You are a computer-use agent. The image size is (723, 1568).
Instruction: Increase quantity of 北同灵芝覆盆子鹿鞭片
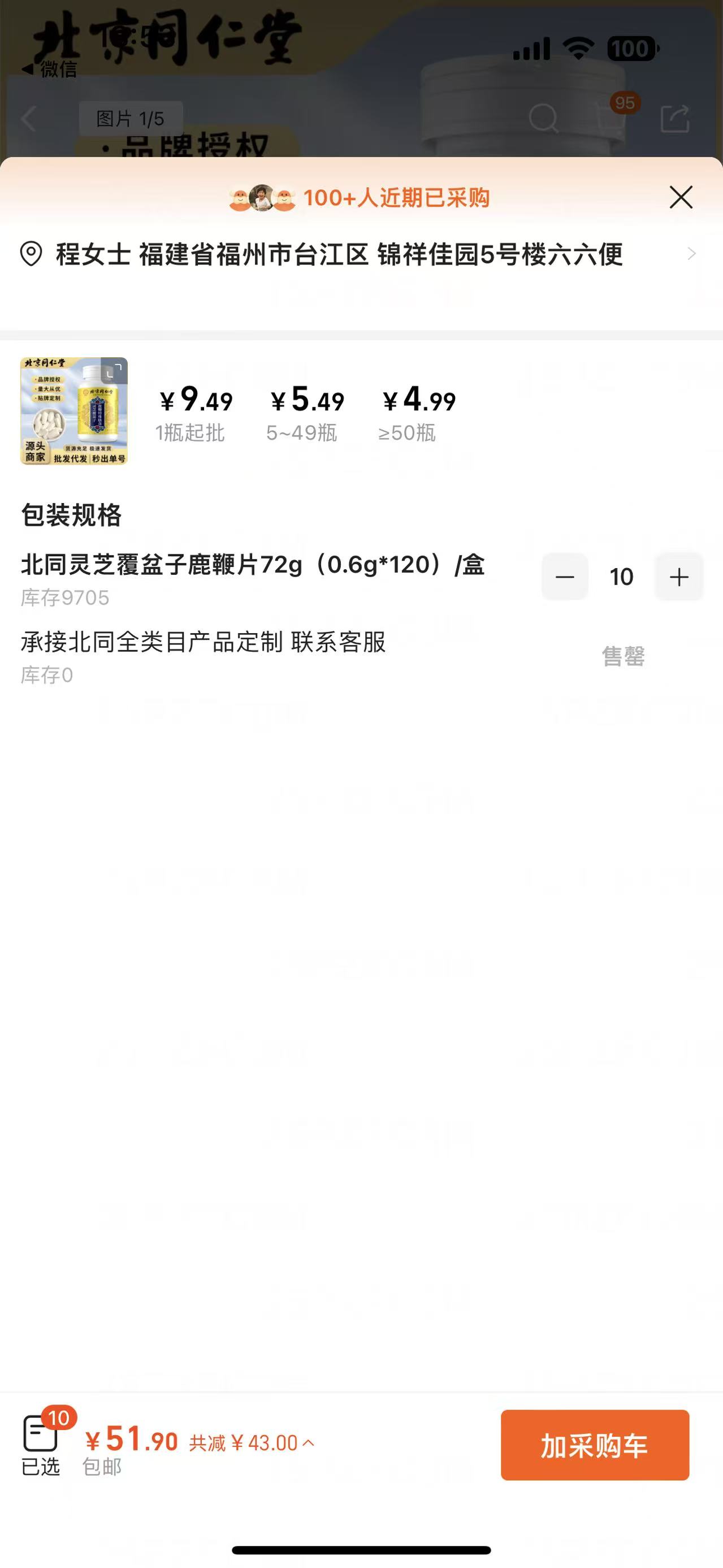tap(678, 577)
